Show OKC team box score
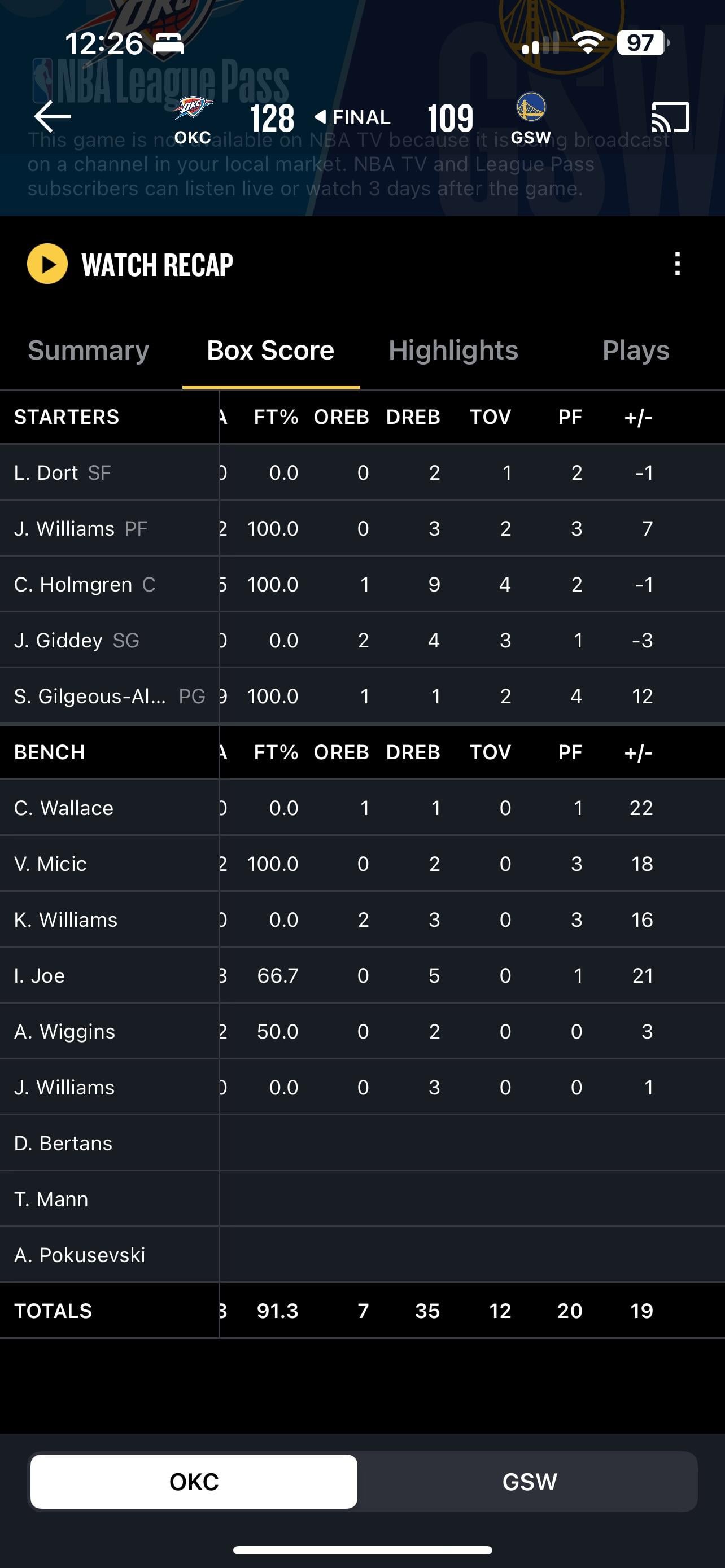Image resolution: width=725 pixels, height=1568 pixels. 194,1481
